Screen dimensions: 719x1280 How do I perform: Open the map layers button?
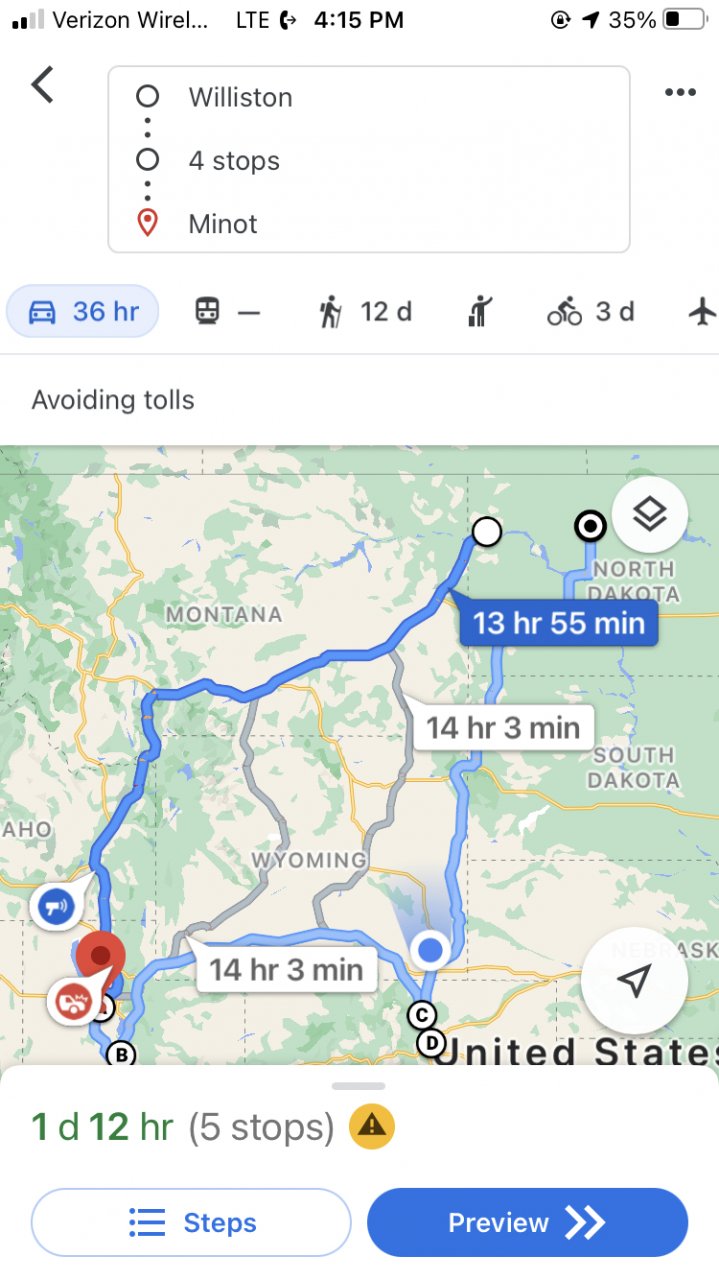(650, 516)
